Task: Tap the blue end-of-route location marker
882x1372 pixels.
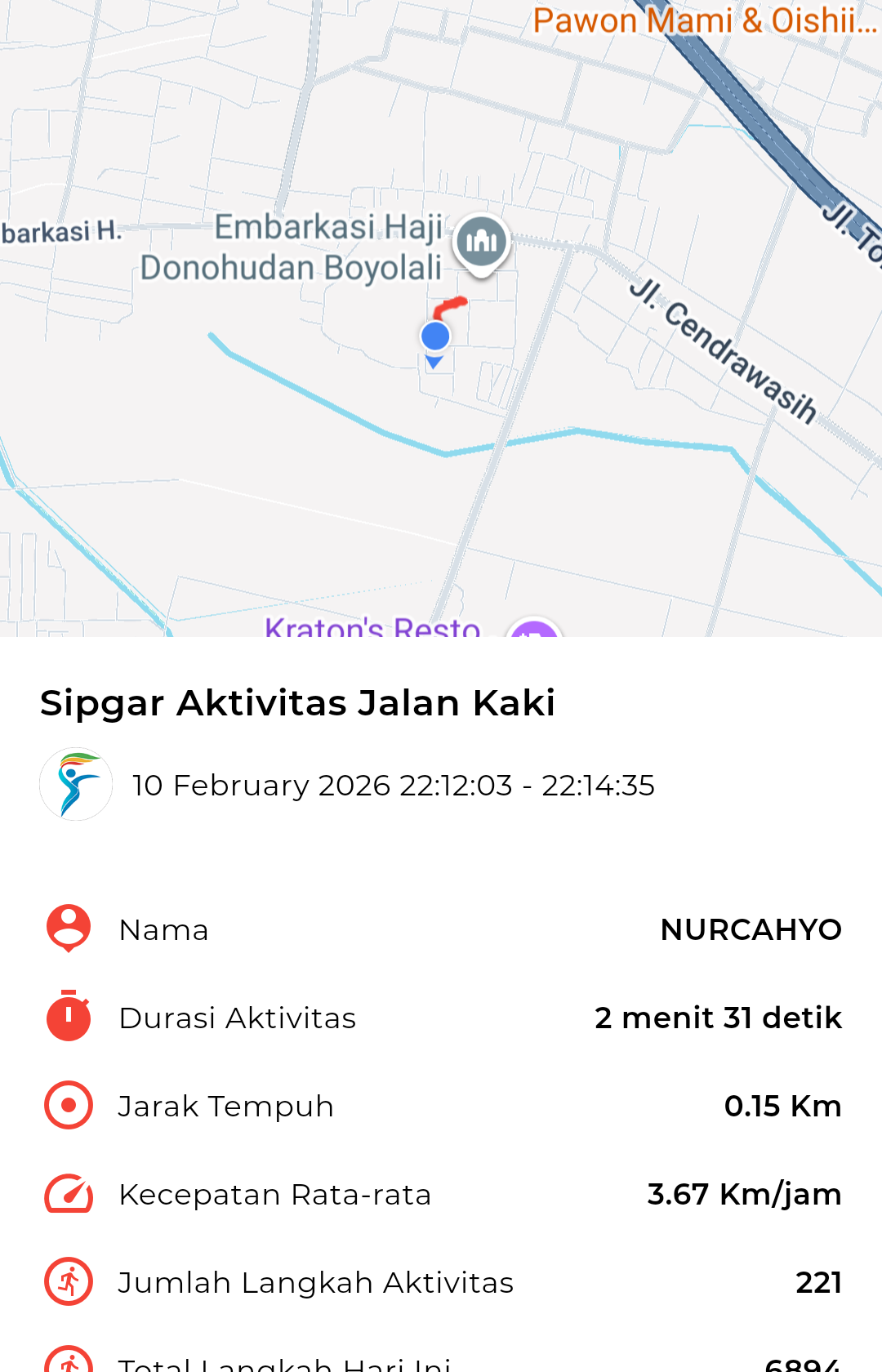Action: (435, 336)
